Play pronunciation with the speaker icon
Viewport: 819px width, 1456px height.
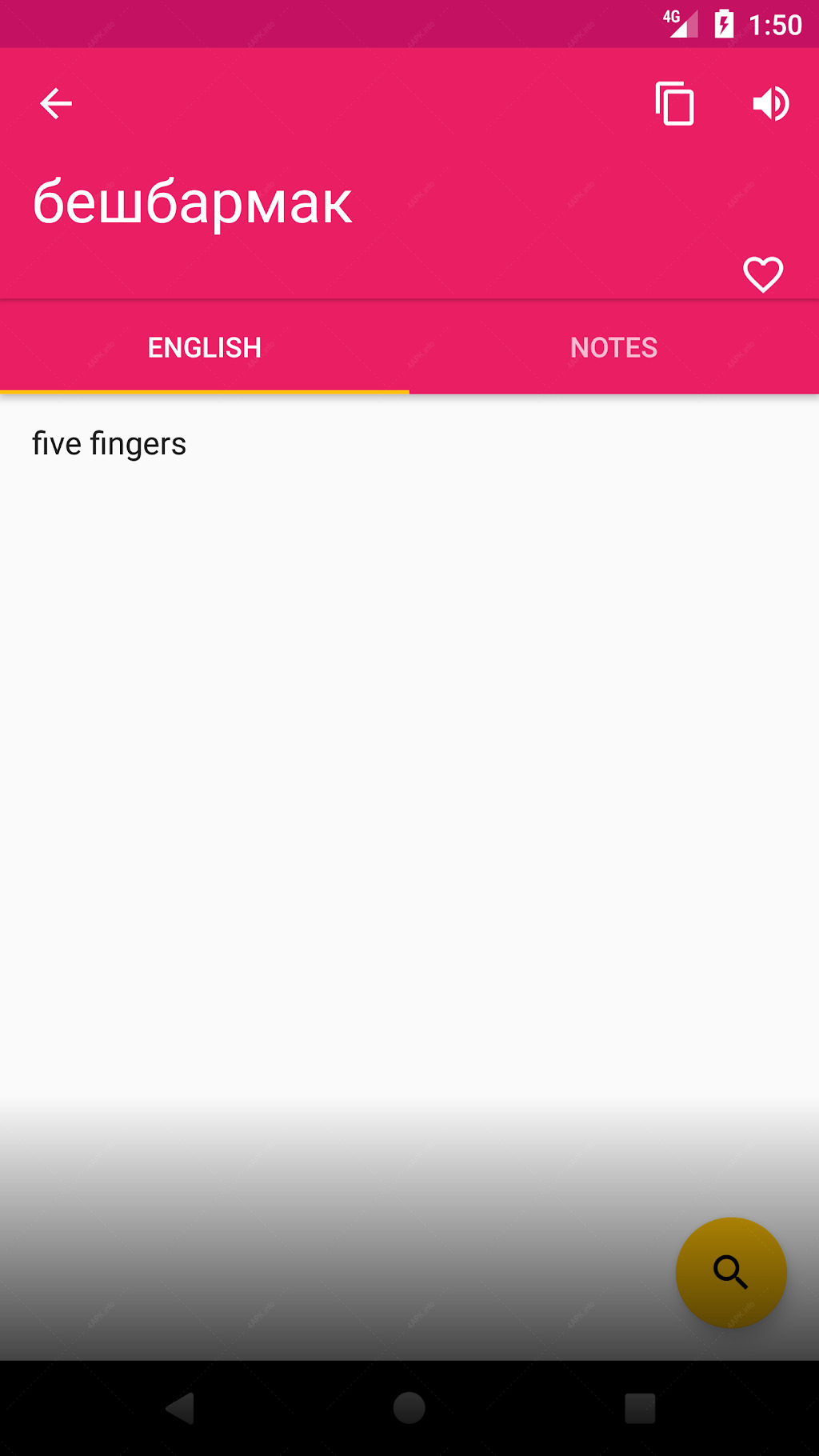pyautogui.click(x=771, y=104)
